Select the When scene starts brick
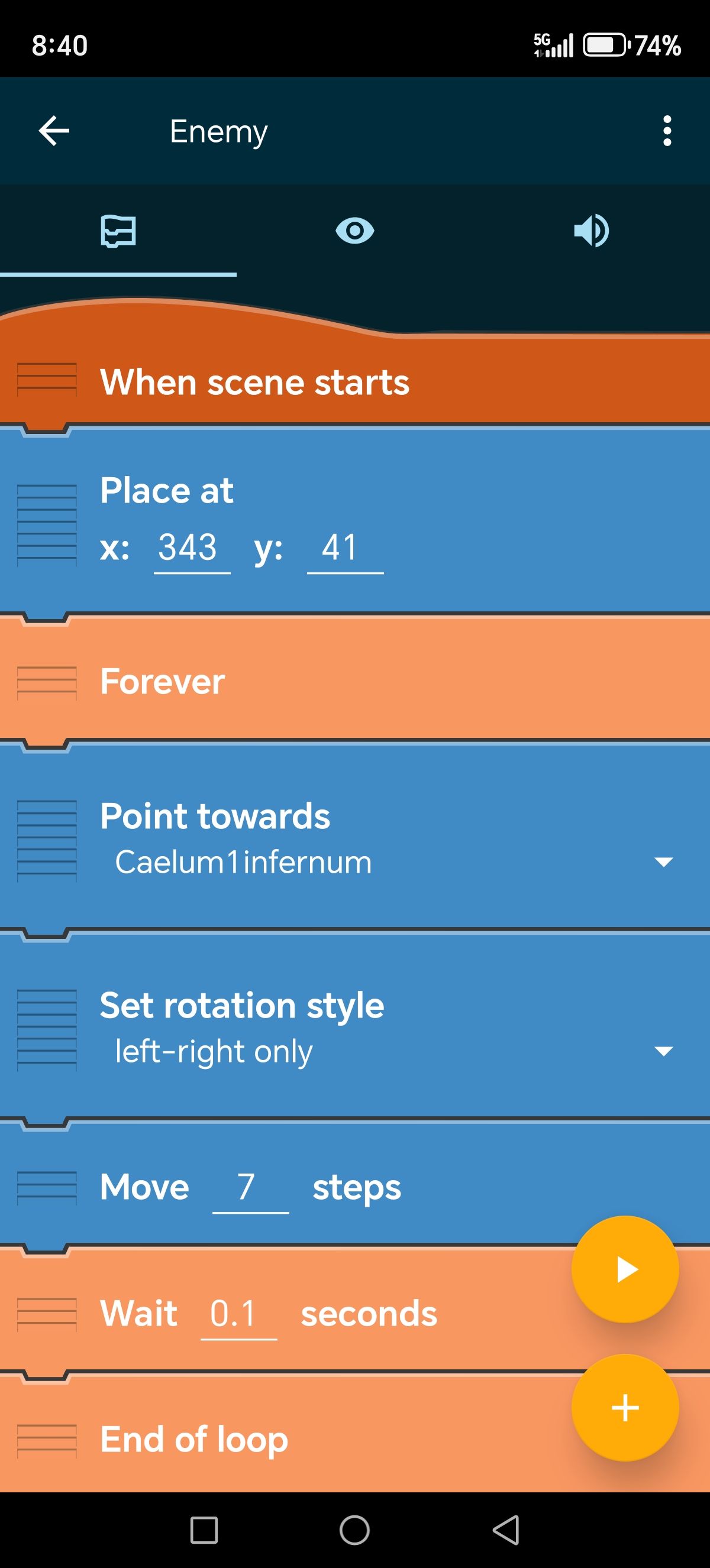Viewport: 710px width, 1568px height. tap(254, 383)
